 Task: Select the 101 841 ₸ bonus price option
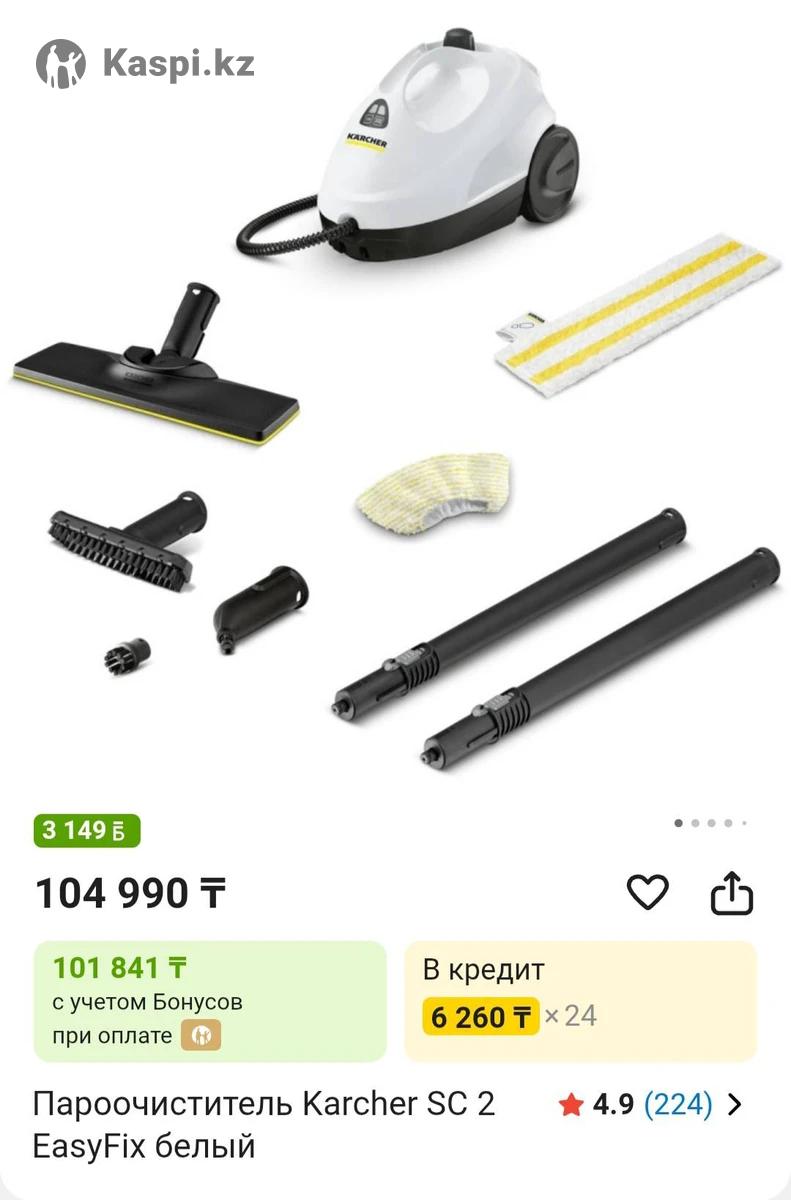(x=210, y=1000)
